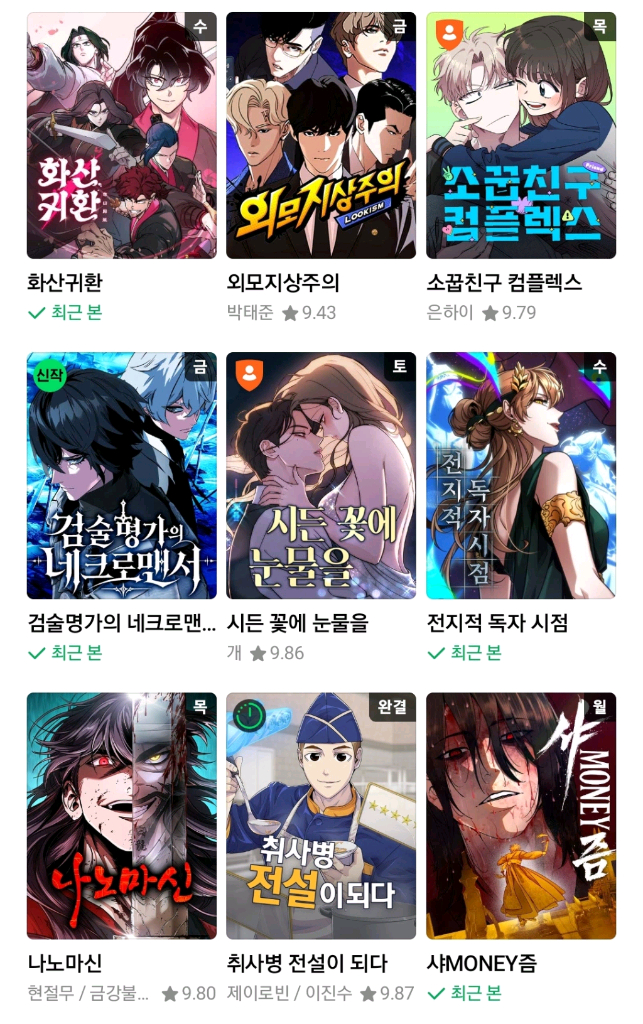Image resolution: width=643 pixels, height=1024 pixels.
Task: Open 검술명가의 네크로맨서 webtoon
Action: click(121, 475)
